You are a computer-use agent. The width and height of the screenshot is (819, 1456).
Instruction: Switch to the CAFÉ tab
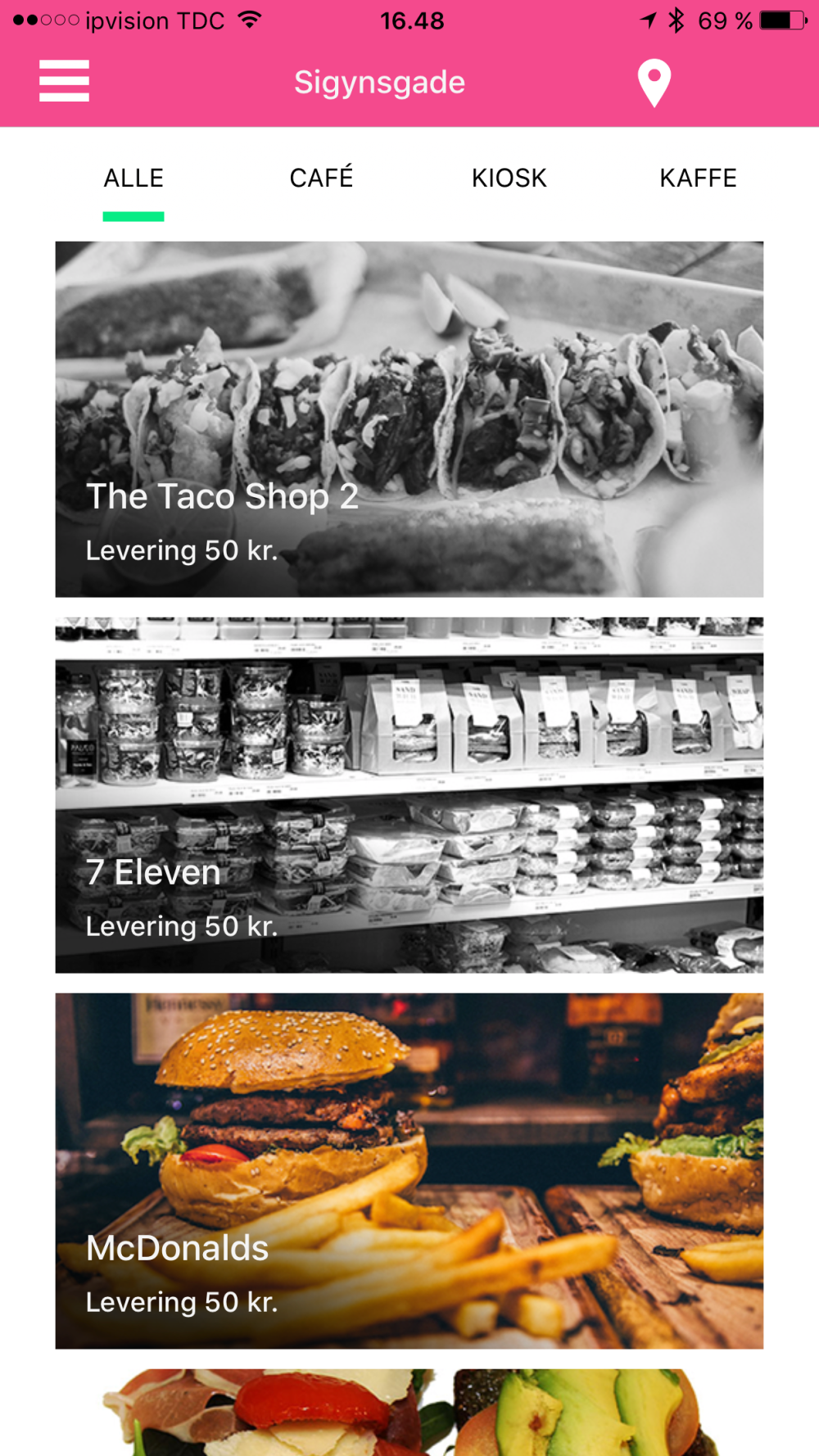321,179
